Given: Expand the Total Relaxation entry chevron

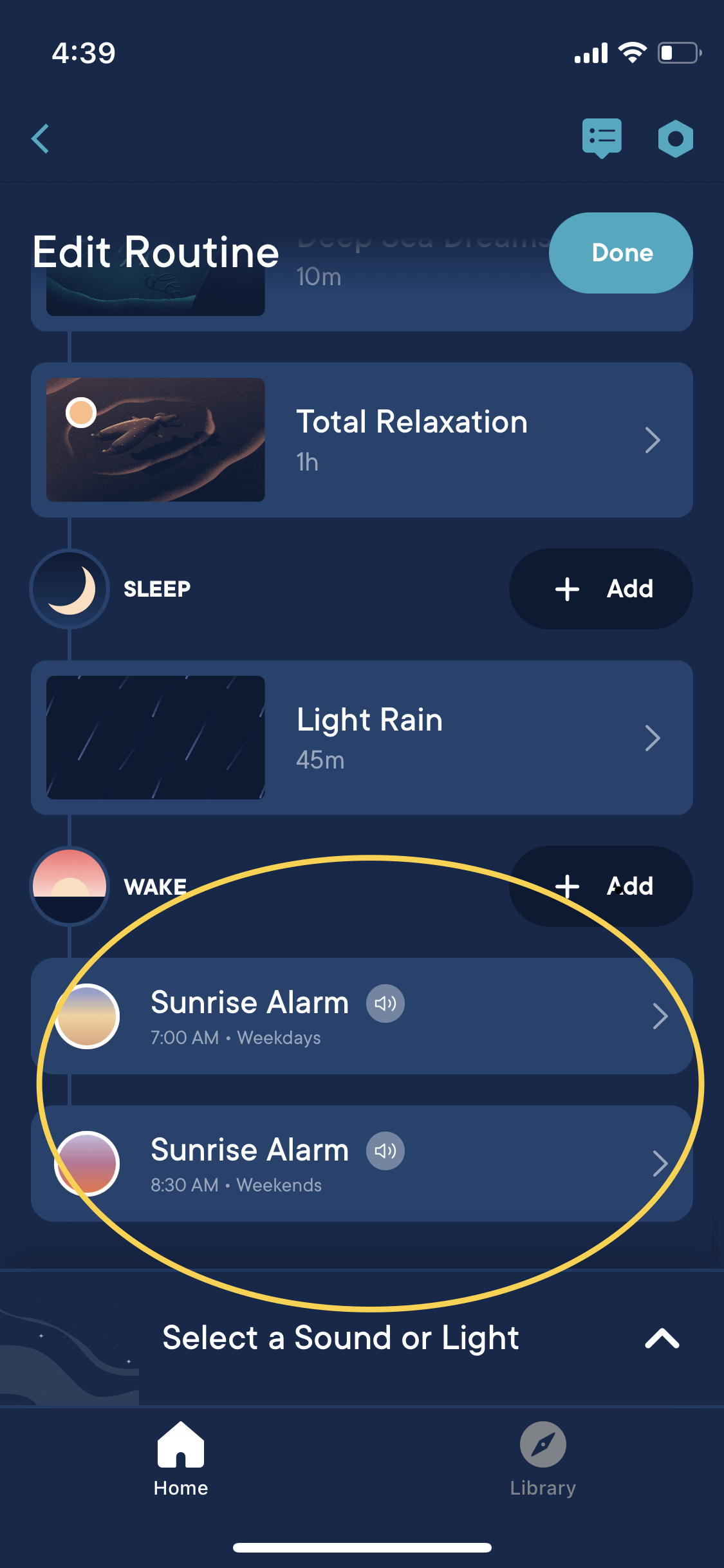Looking at the screenshot, I should [x=654, y=440].
